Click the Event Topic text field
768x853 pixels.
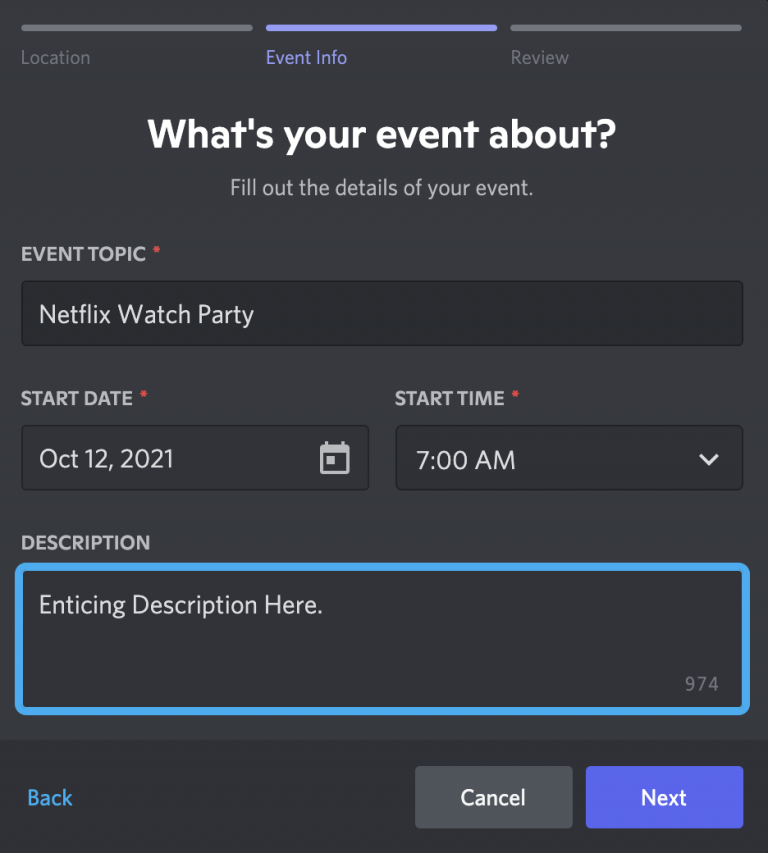[x=382, y=313]
